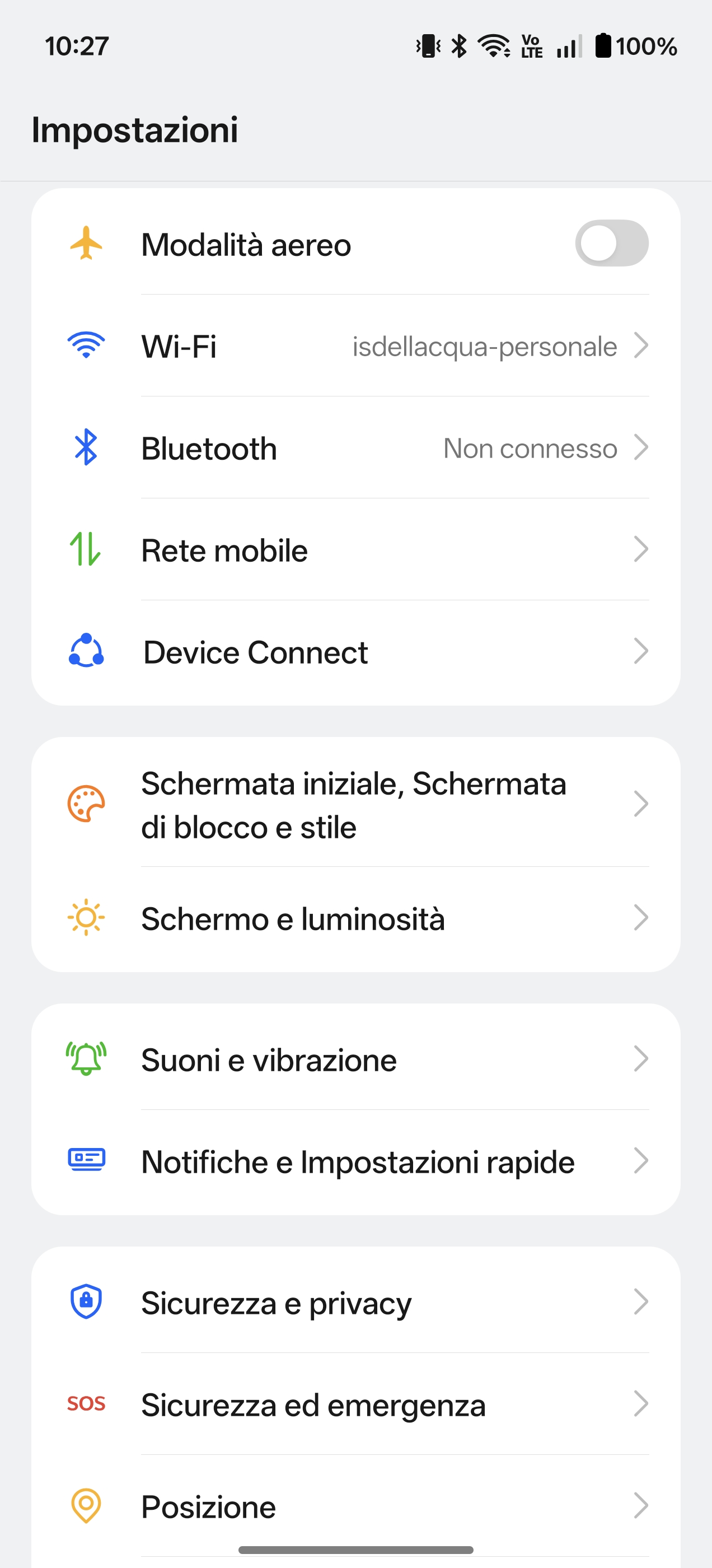This screenshot has width=712, height=1568.
Task: Open Bluetooth settings
Action: [x=356, y=448]
